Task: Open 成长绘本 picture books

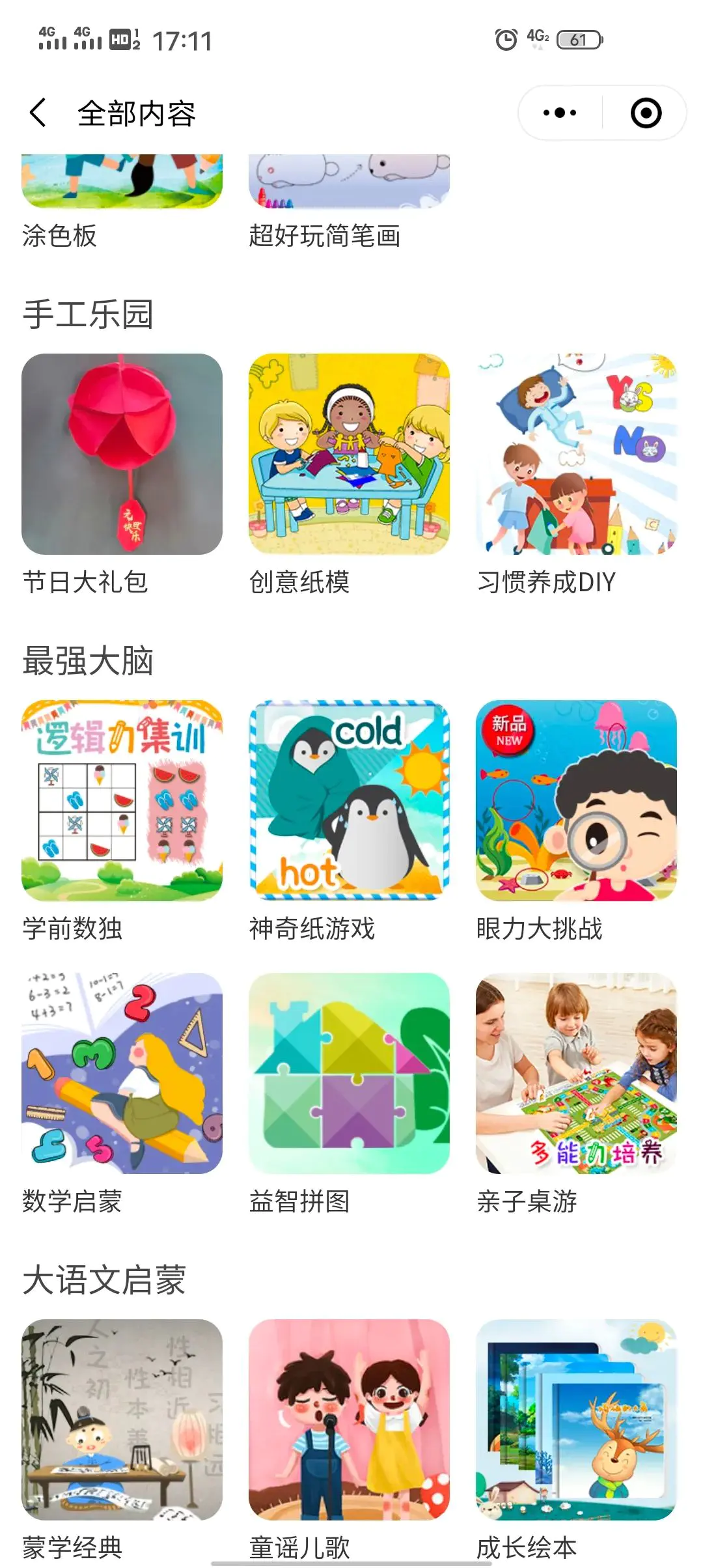Action: pyautogui.click(x=576, y=1420)
